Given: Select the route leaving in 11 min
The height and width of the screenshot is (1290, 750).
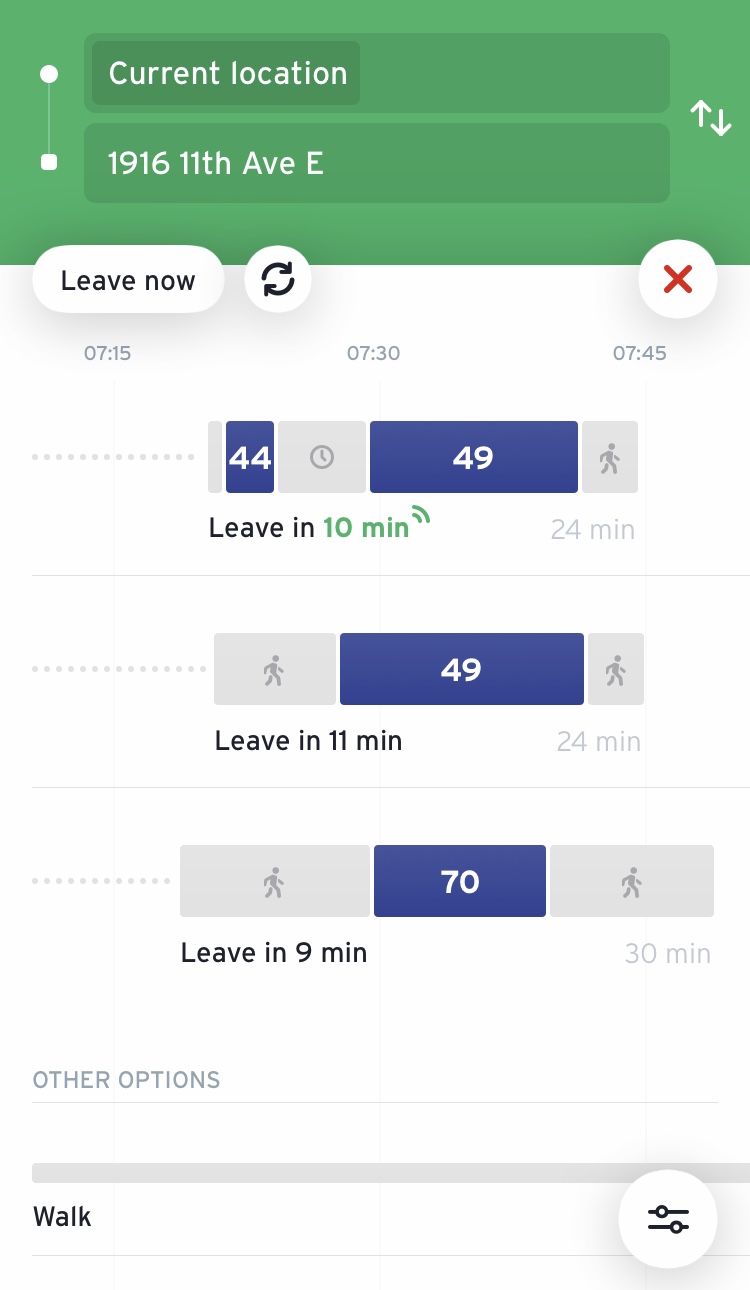Looking at the screenshot, I should [x=307, y=741].
